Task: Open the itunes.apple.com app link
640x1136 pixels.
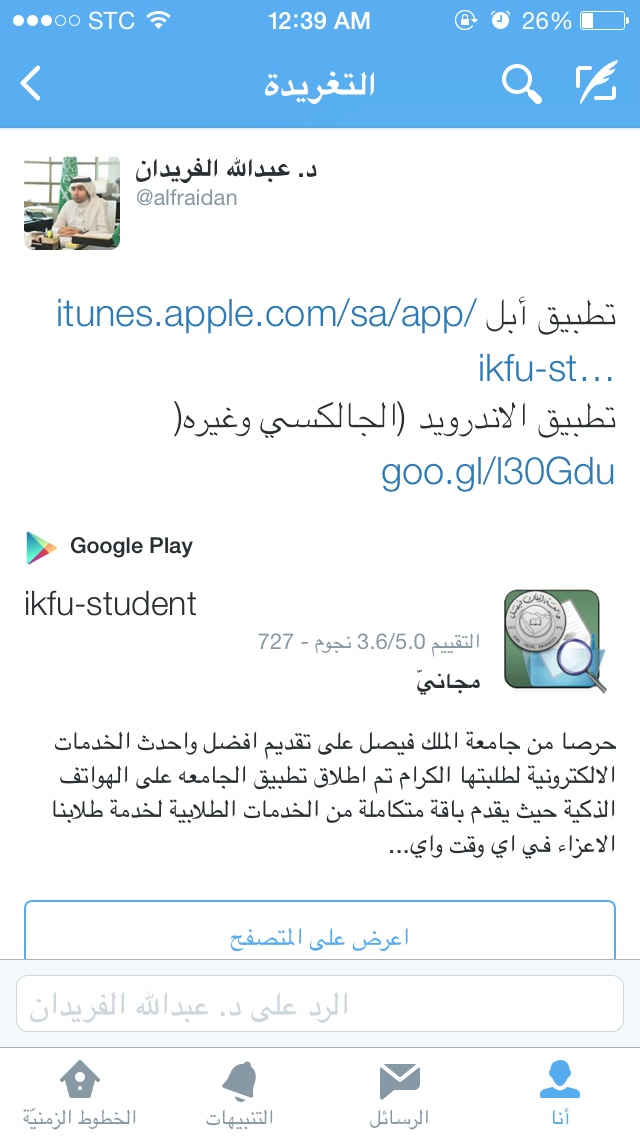Action: coord(336,341)
